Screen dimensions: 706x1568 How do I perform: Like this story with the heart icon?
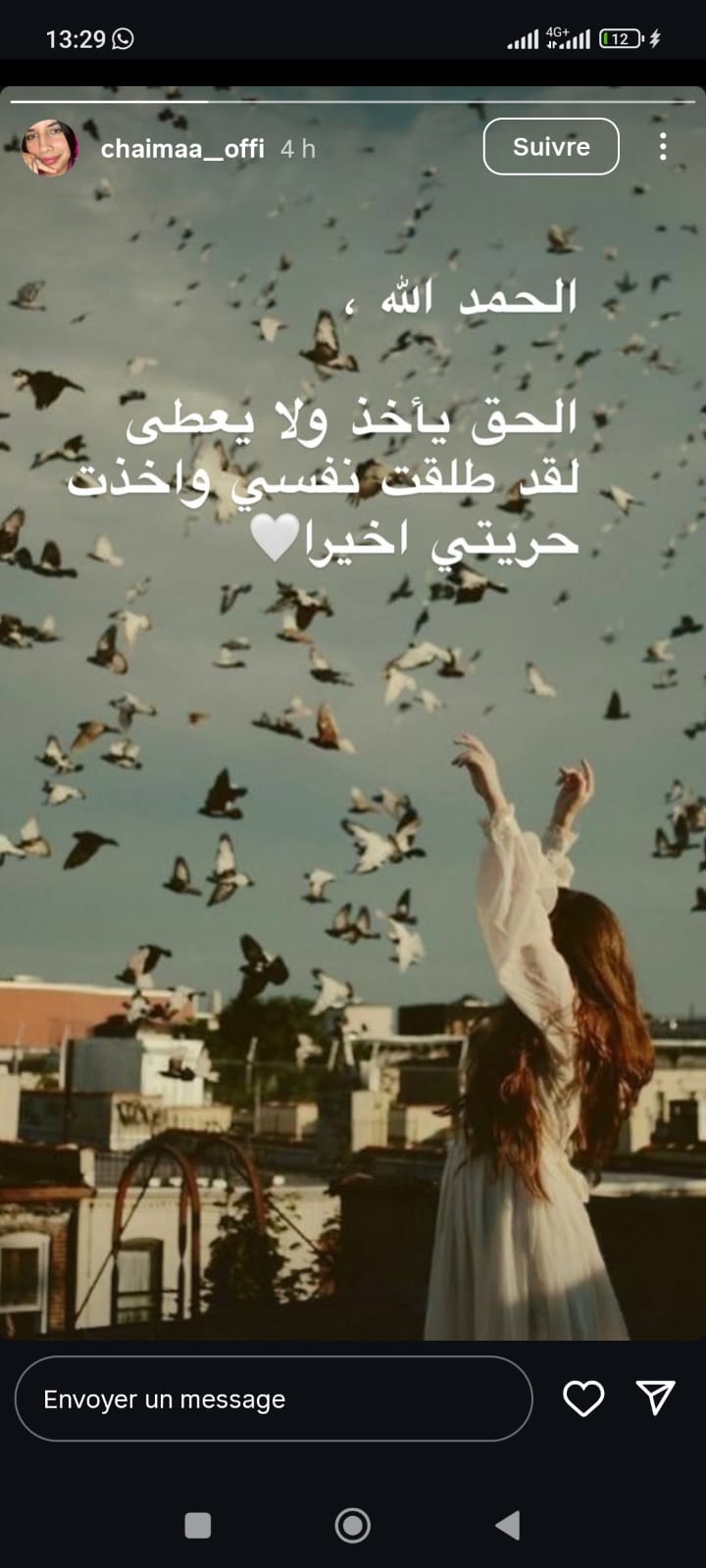pos(583,1398)
